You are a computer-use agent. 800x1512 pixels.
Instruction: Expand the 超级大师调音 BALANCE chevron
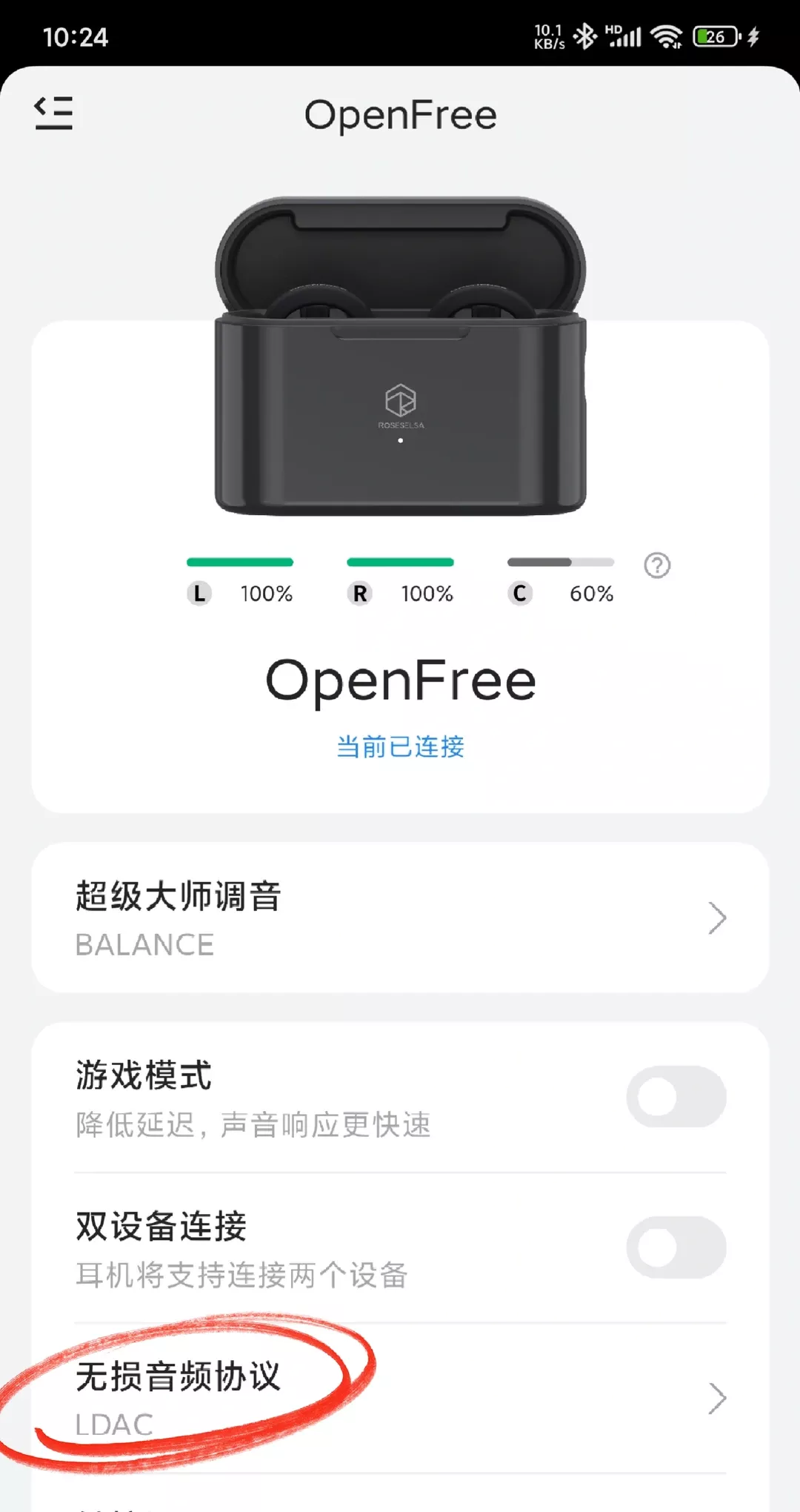click(x=716, y=918)
